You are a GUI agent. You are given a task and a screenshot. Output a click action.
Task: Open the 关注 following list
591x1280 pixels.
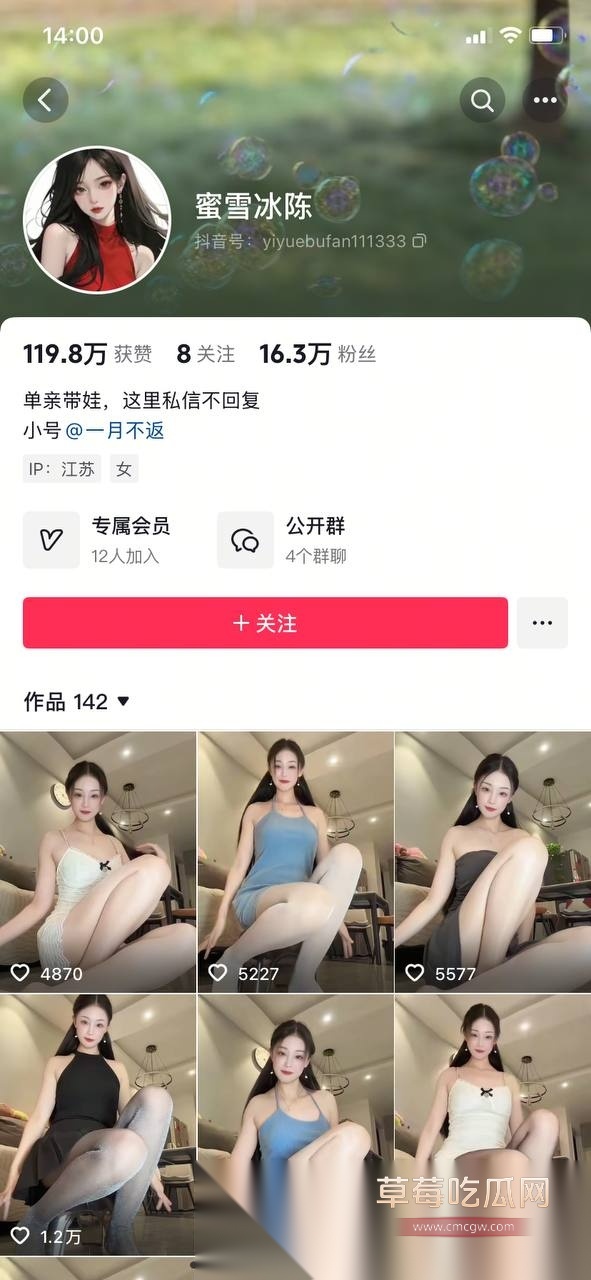tap(205, 354)
